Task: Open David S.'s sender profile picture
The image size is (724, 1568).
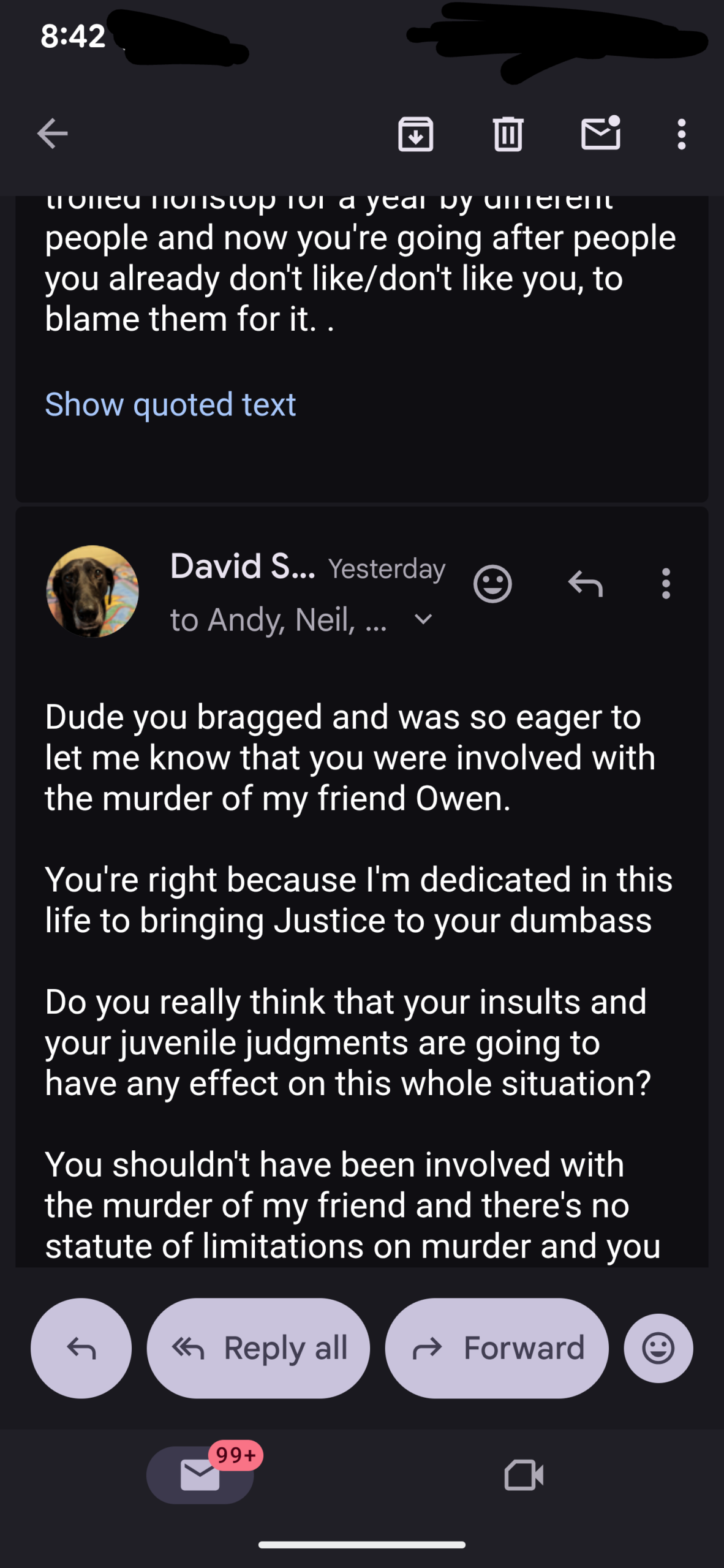Action: (92, 591)
